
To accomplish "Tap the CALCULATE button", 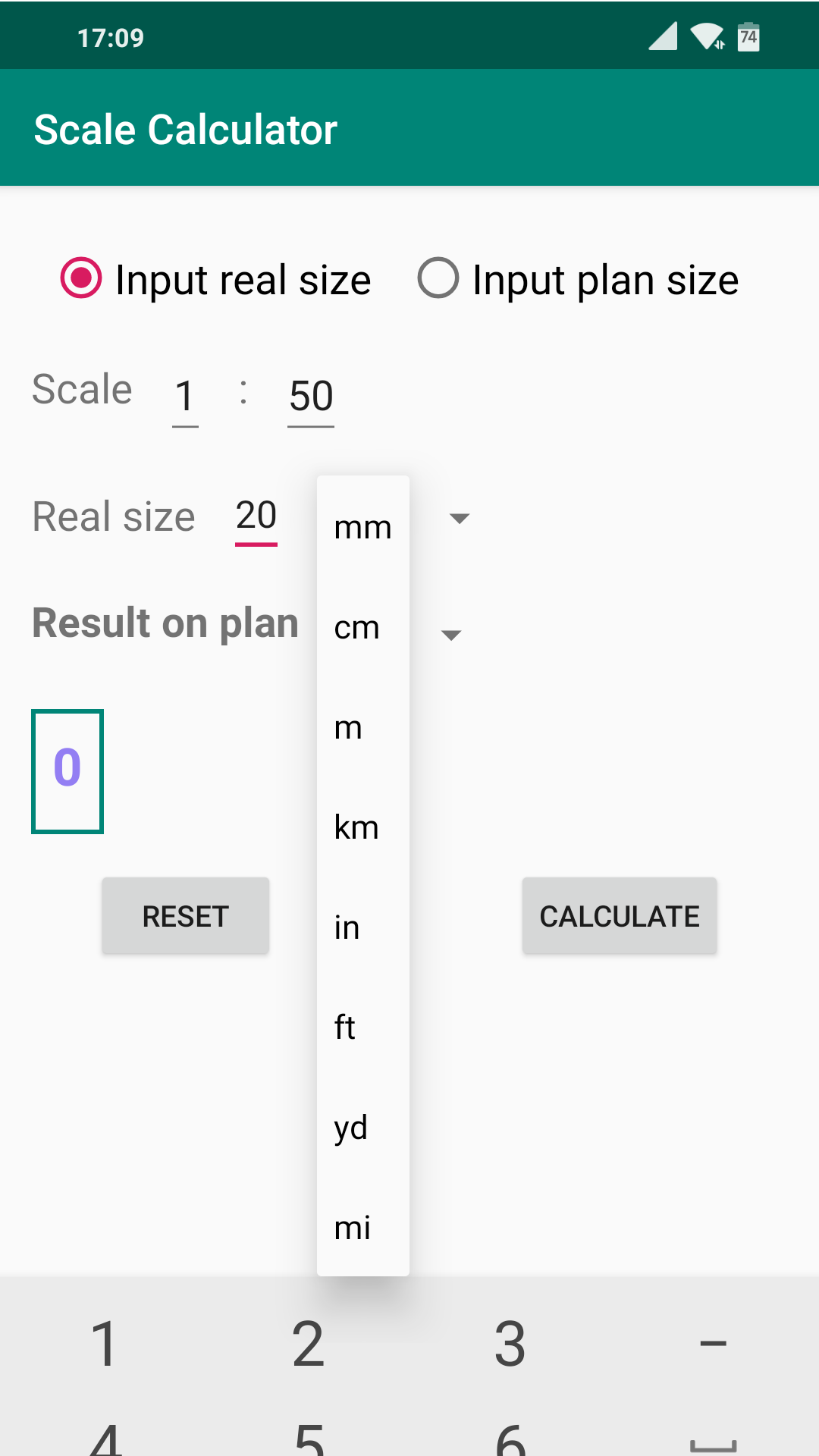I will (620, 916).
